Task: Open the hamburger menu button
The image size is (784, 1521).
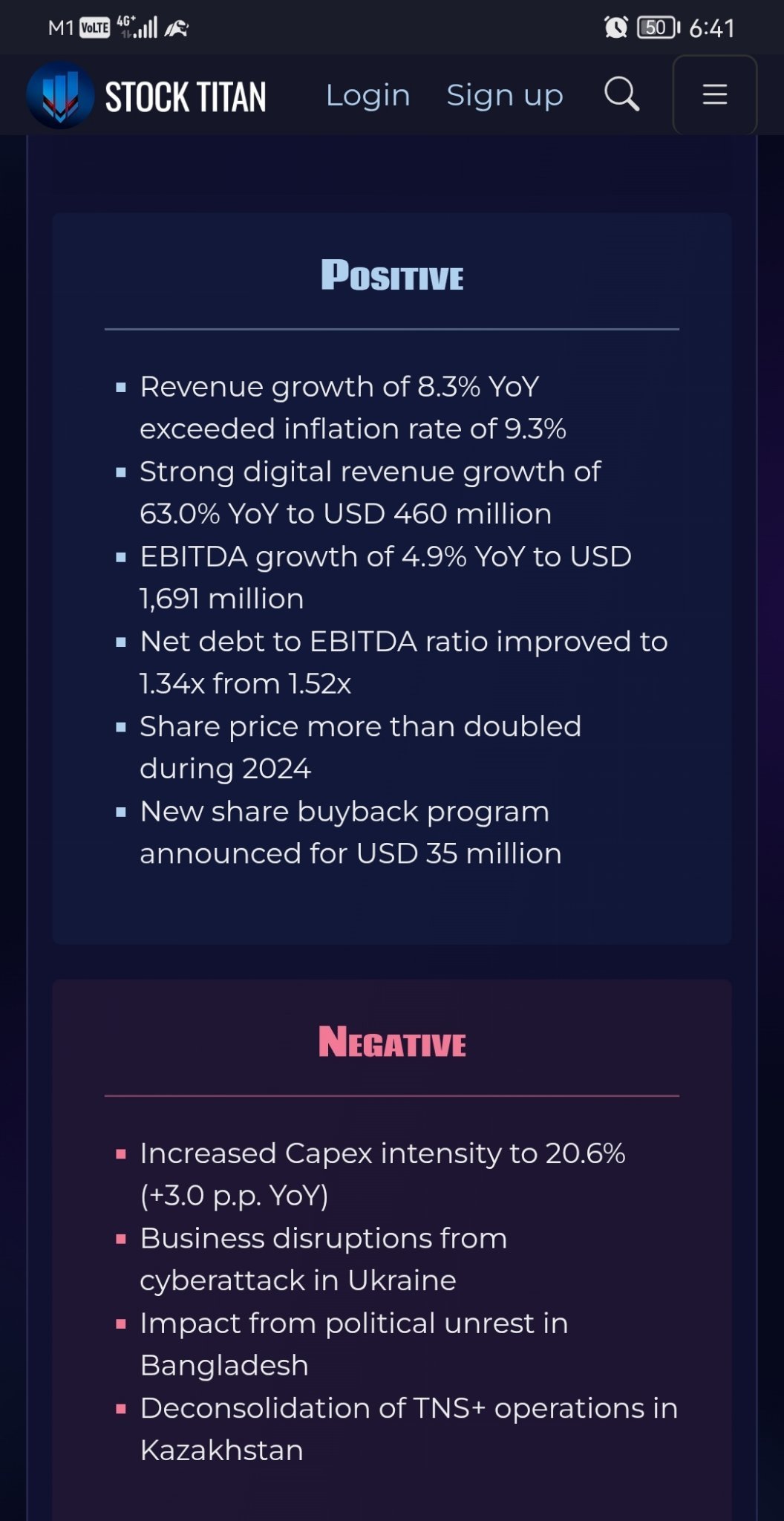Action: coord(714,94)
